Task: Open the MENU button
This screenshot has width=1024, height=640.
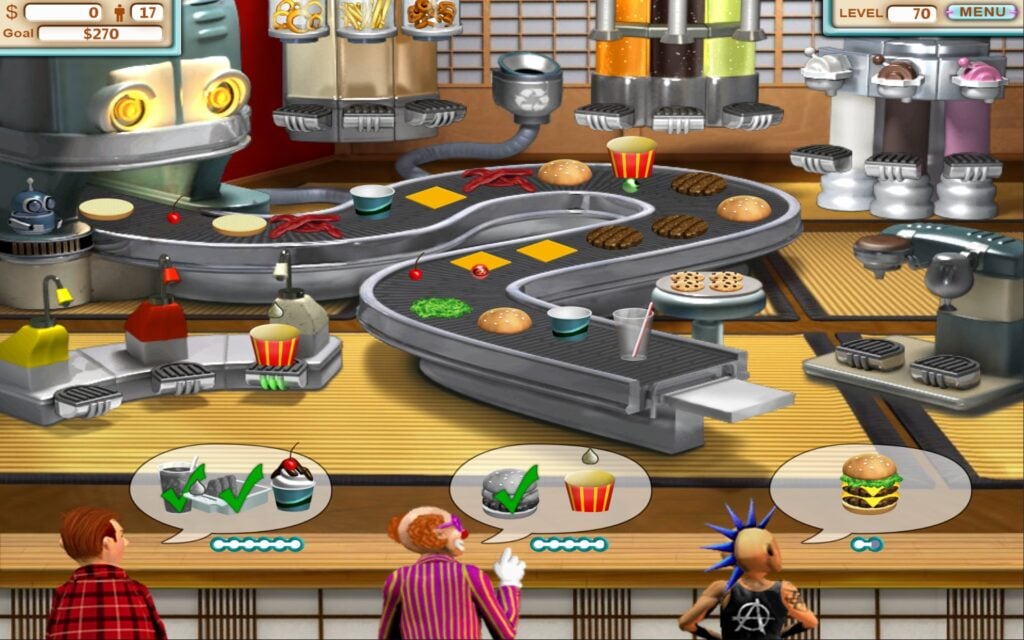Action: pyautogui.click(x=981, y=13)
